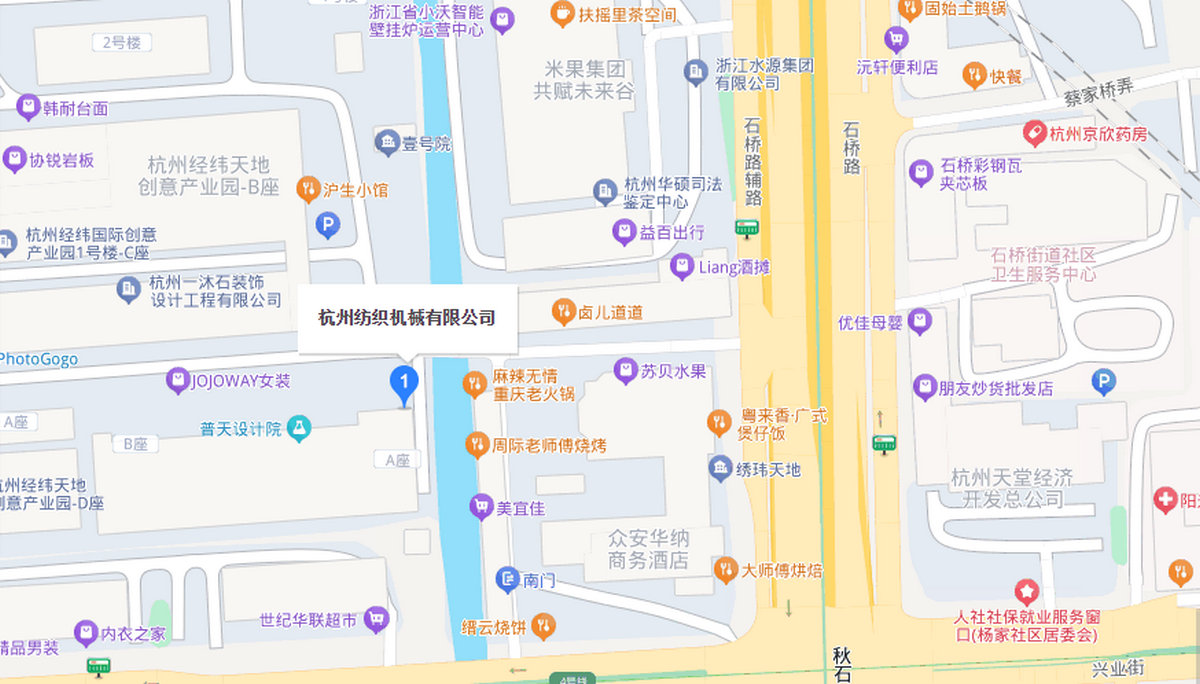
Task: Tap the 美宜佳 store marker
Action: (482, 508)
